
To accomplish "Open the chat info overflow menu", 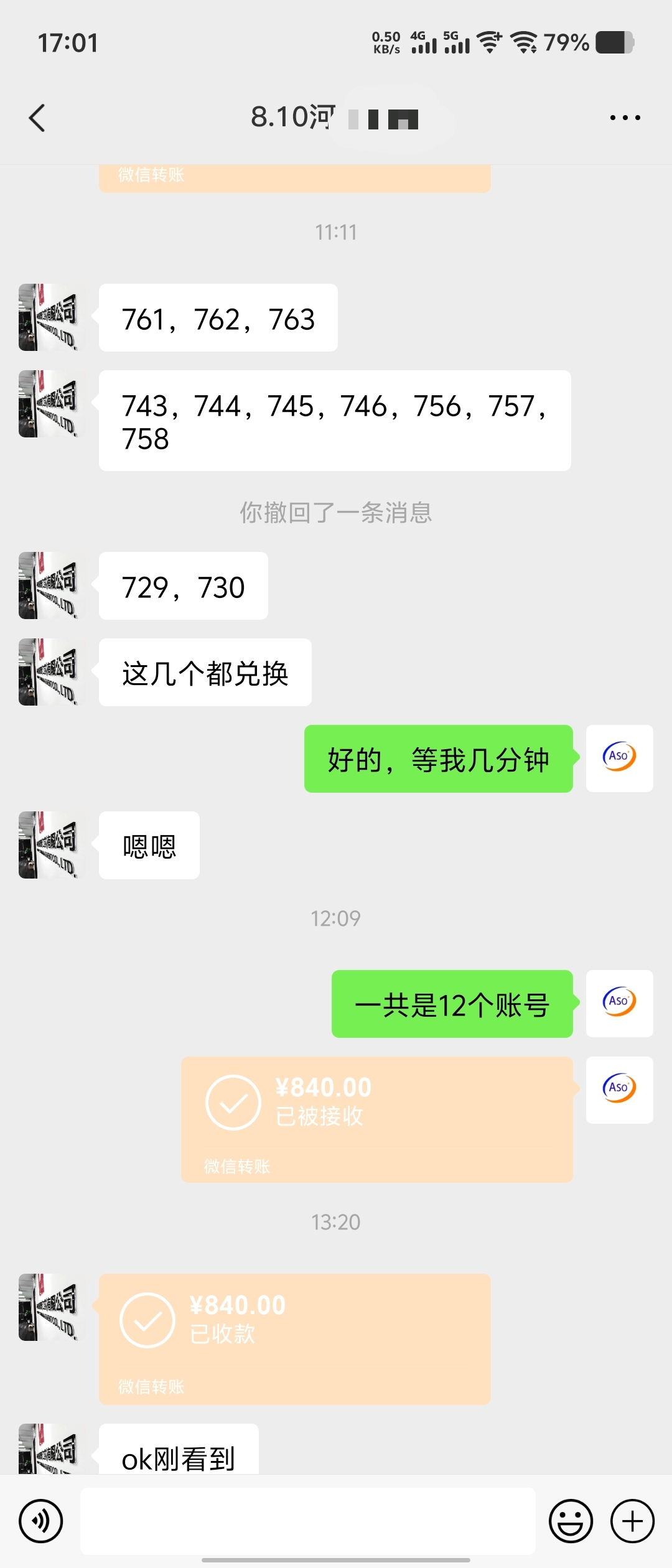I will [x=625, y=118].
